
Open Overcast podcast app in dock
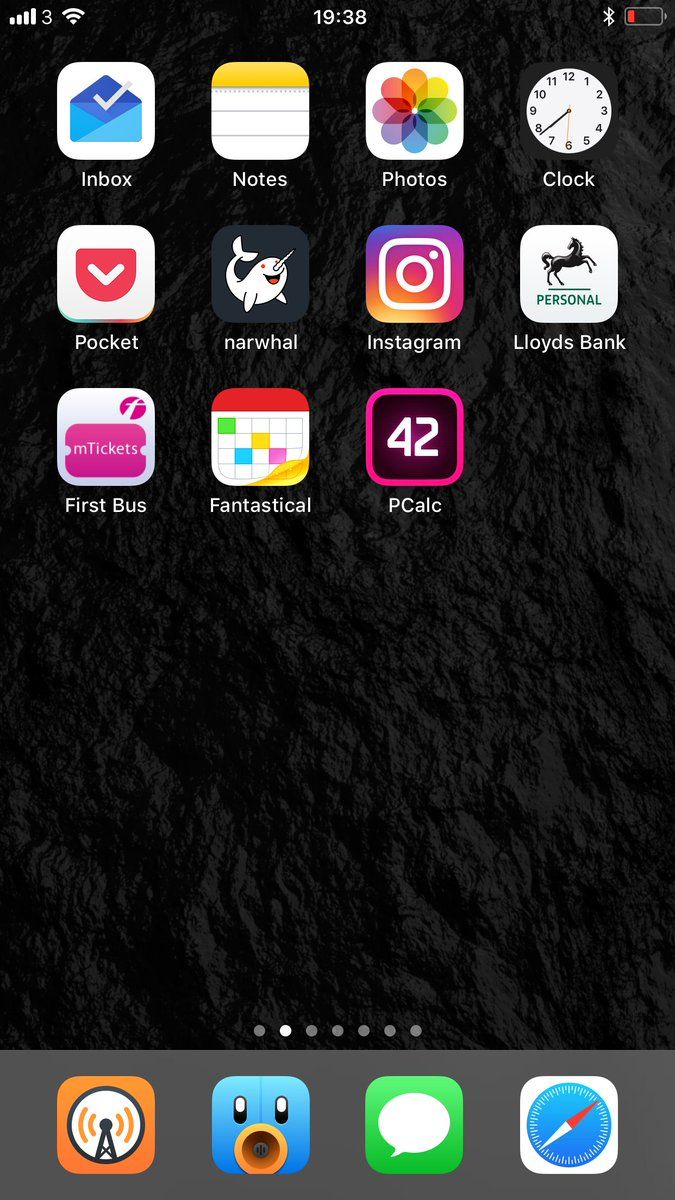coord(106,1125)
